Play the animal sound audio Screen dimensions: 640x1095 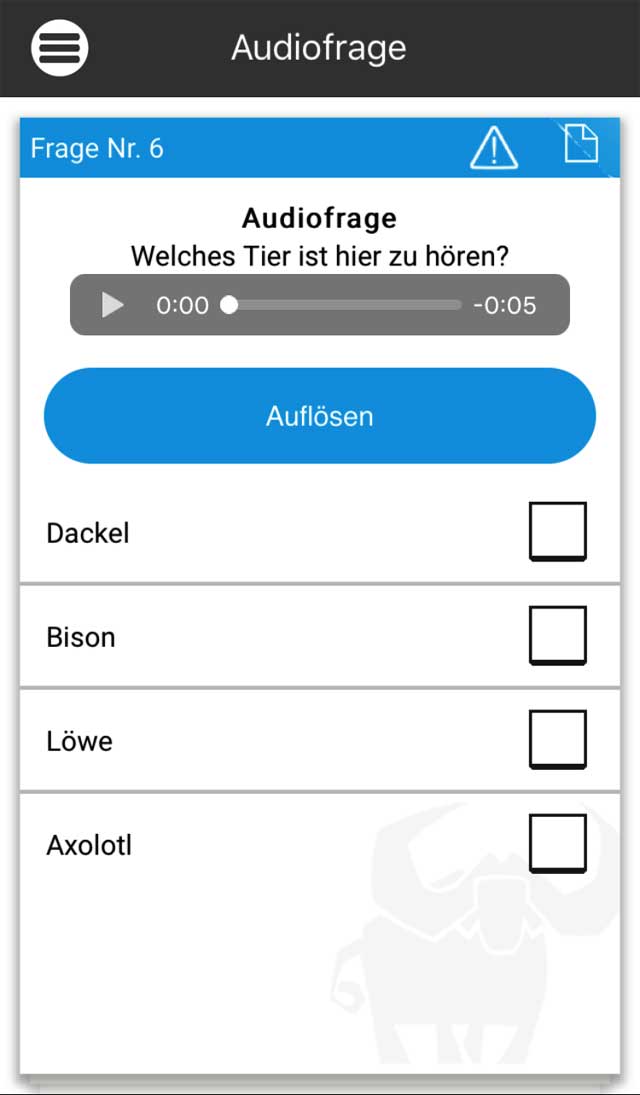tap(113, 305)
